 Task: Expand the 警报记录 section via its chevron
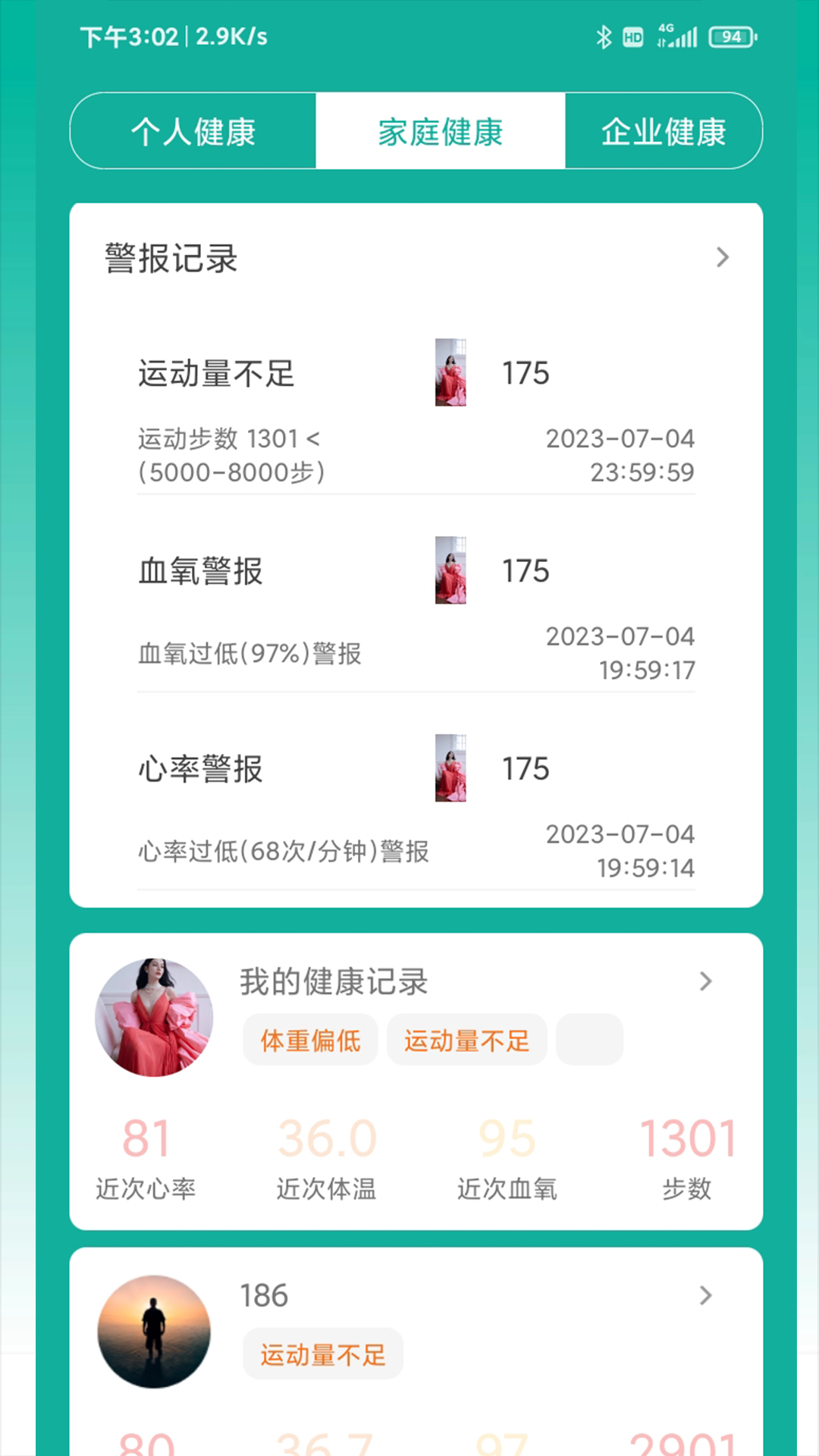tap(723, 258)
